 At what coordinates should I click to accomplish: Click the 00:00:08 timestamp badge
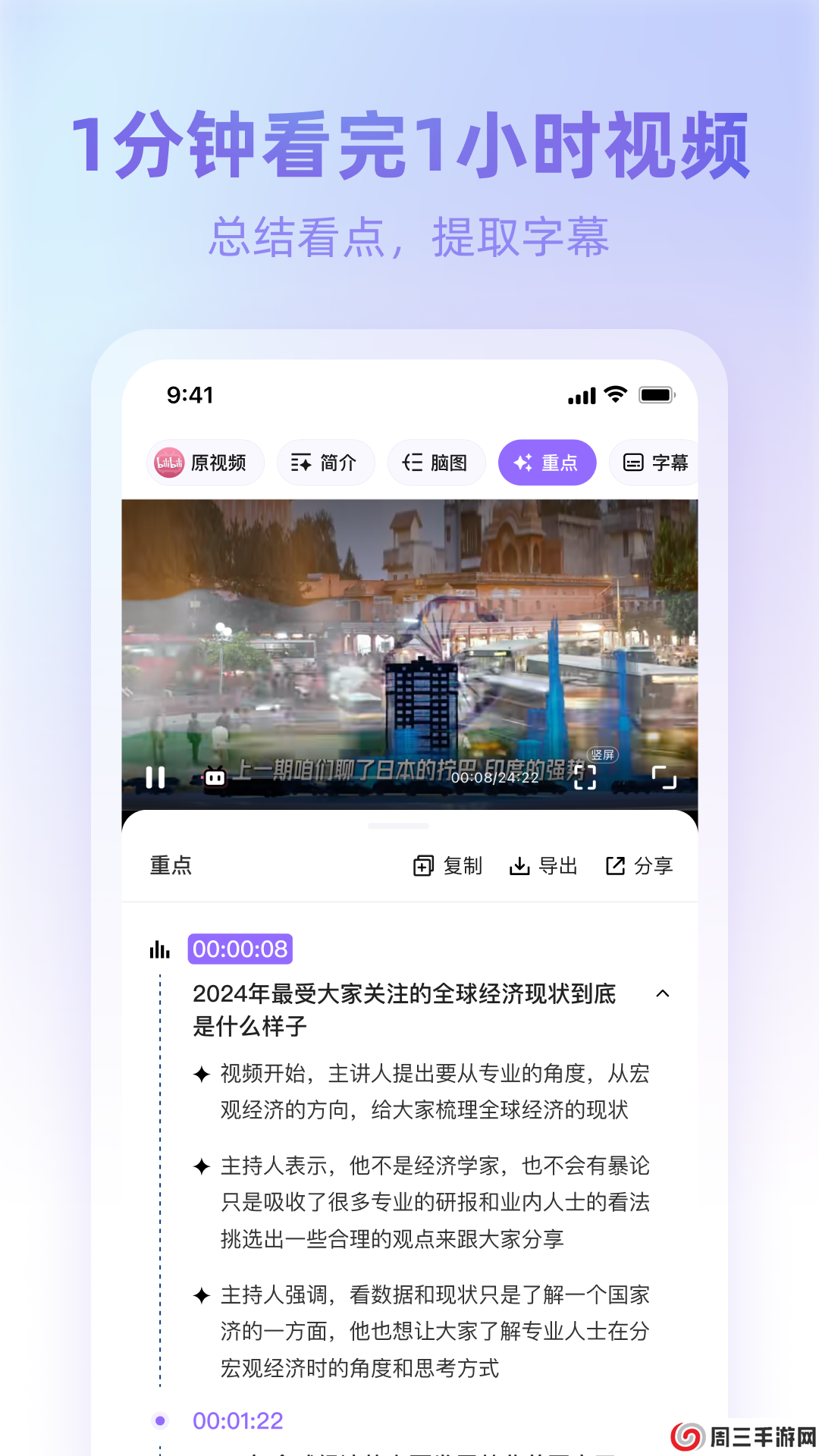239,949
